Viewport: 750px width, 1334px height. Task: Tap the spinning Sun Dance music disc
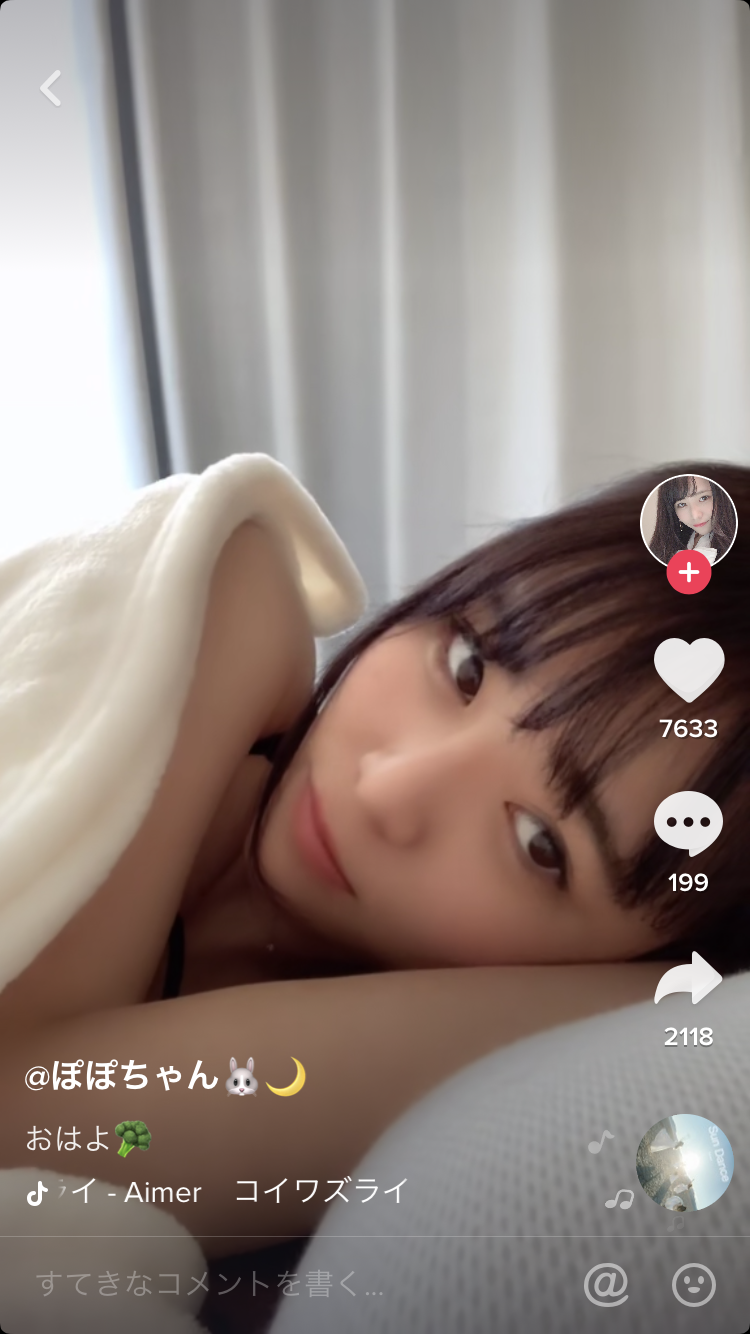click(x=685, y=1162)
